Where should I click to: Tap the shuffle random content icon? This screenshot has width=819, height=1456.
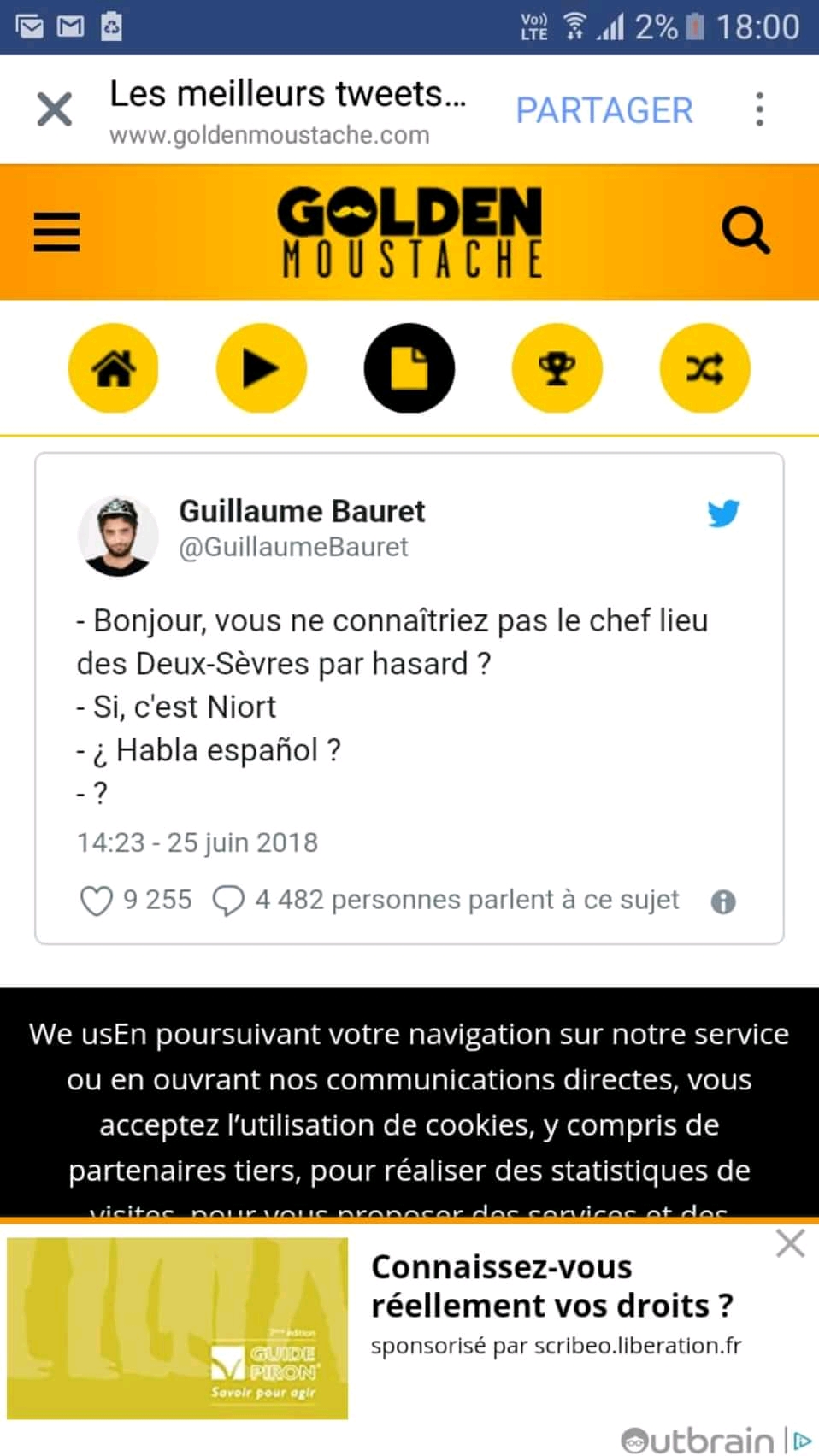point(704,368)
